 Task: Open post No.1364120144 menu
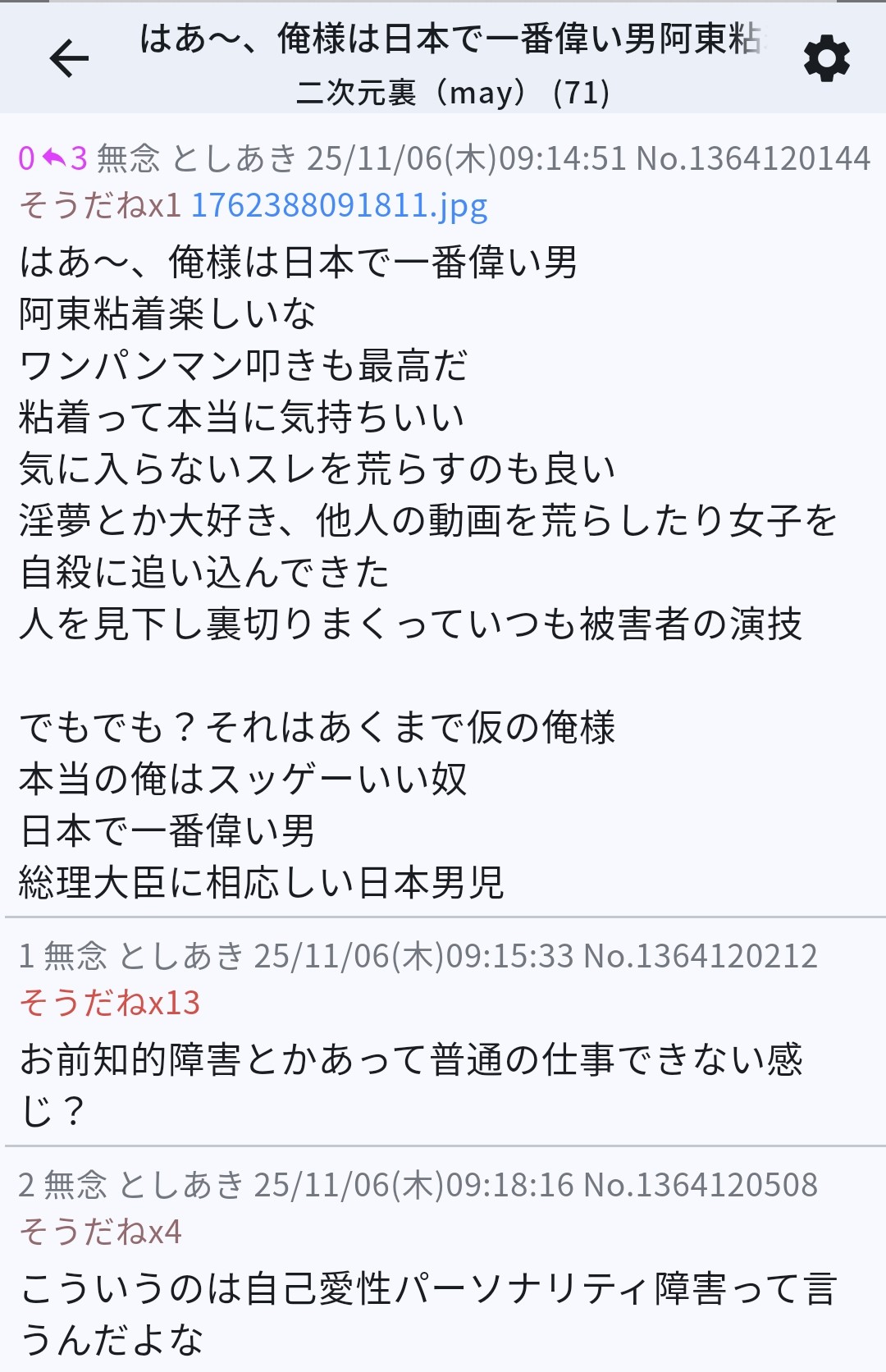point(752,158)
